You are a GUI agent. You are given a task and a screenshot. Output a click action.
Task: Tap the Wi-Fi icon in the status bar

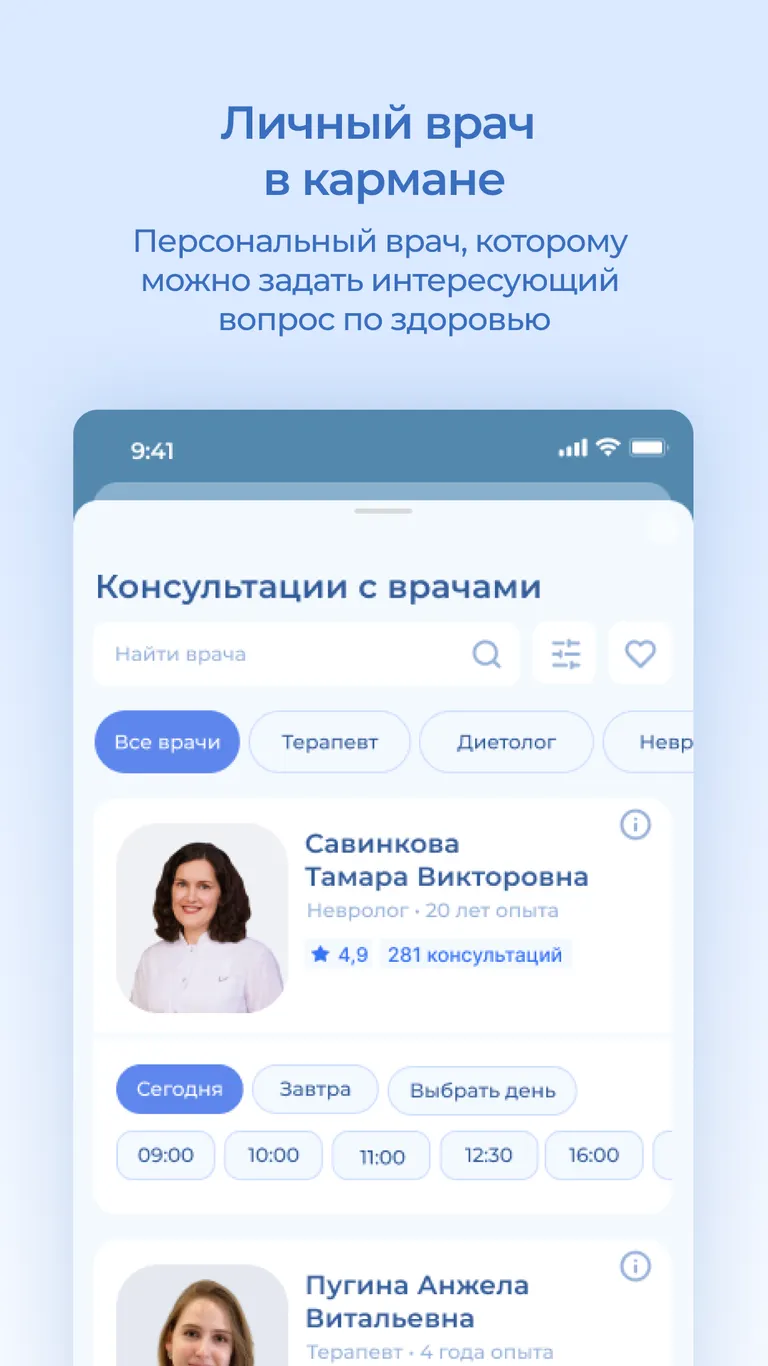(608, 449)
